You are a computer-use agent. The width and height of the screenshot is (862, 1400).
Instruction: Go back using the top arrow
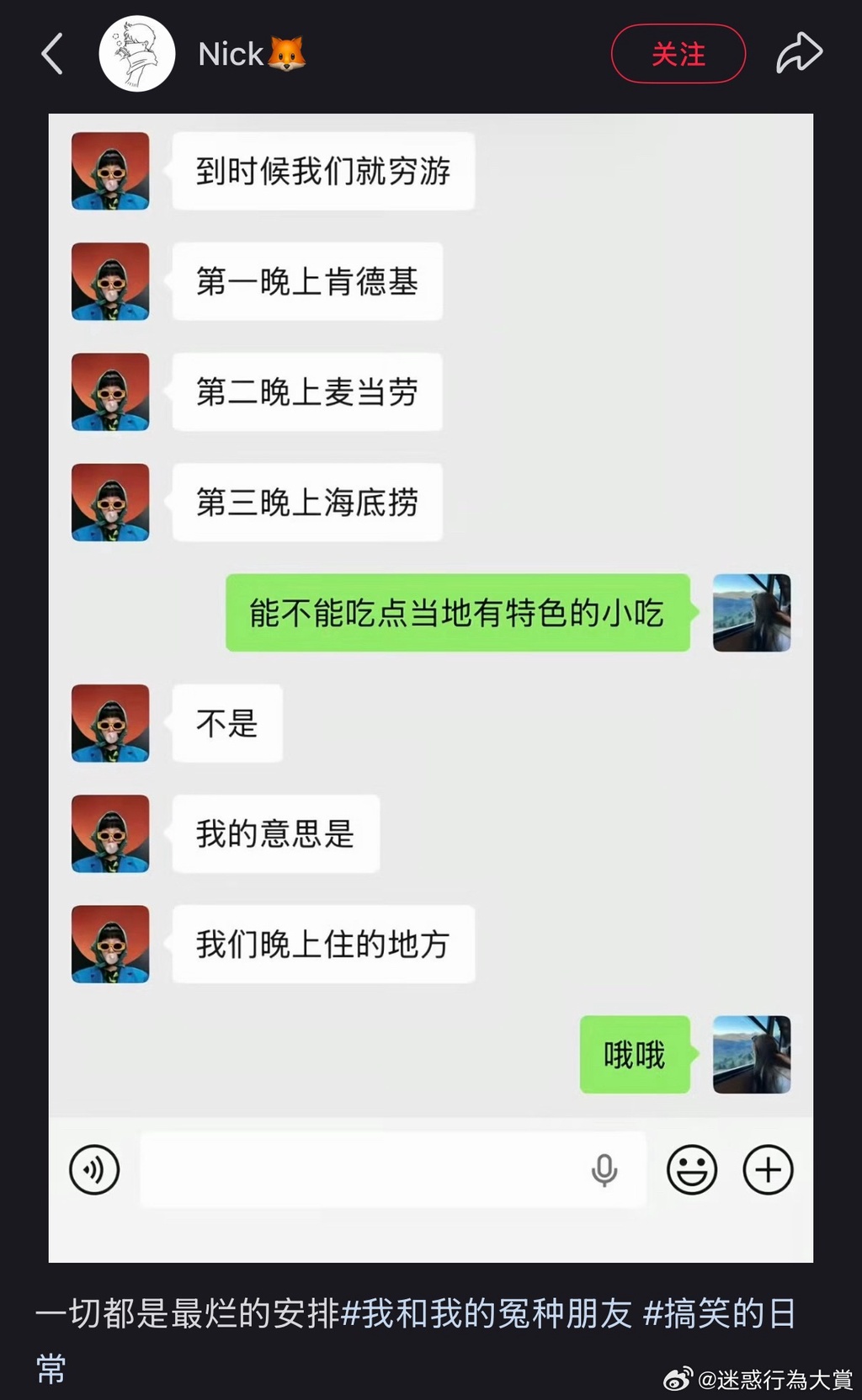pos(52,54)
